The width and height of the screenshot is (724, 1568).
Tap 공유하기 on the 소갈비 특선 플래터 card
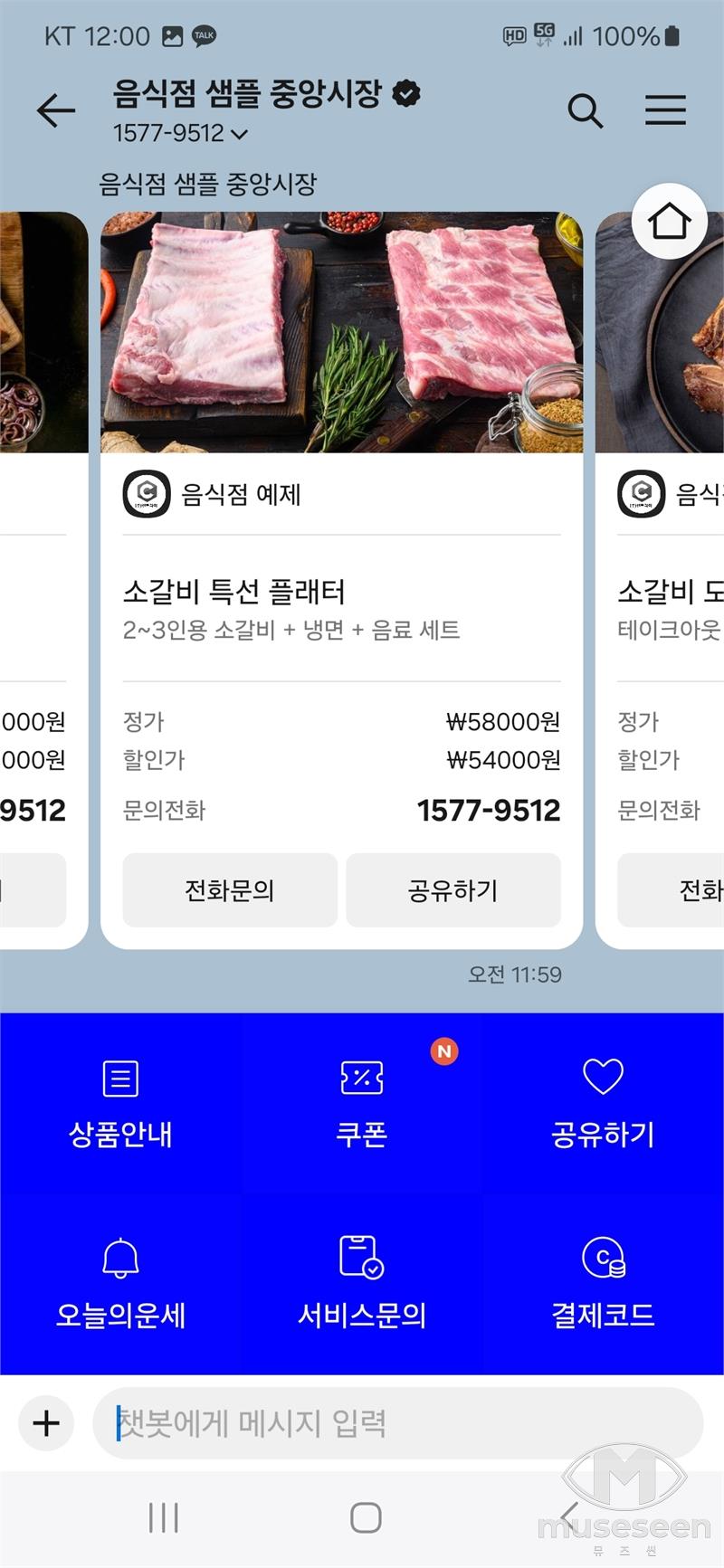coord(452,890)
